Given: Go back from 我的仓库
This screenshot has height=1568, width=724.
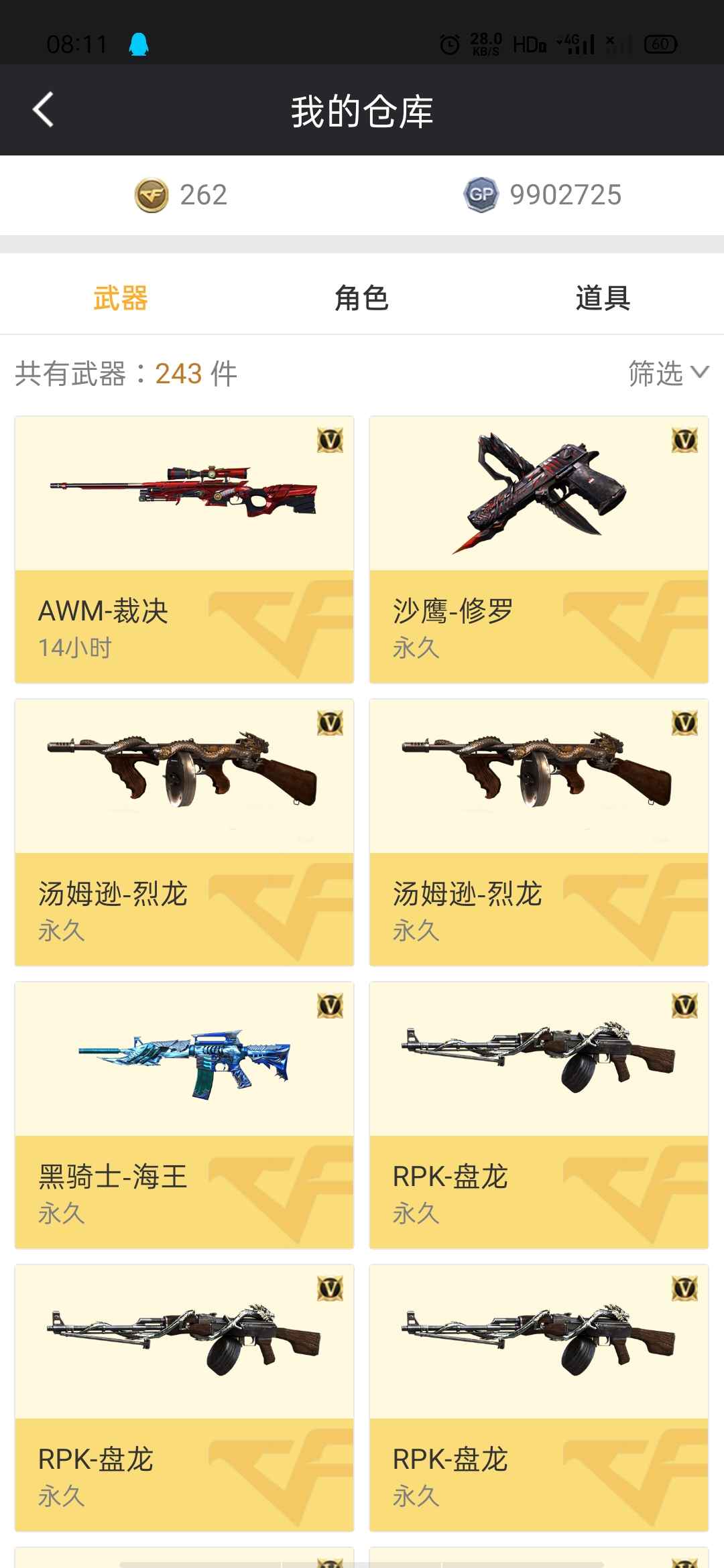Looking at the screenshot, I should [x=44, y=111].
